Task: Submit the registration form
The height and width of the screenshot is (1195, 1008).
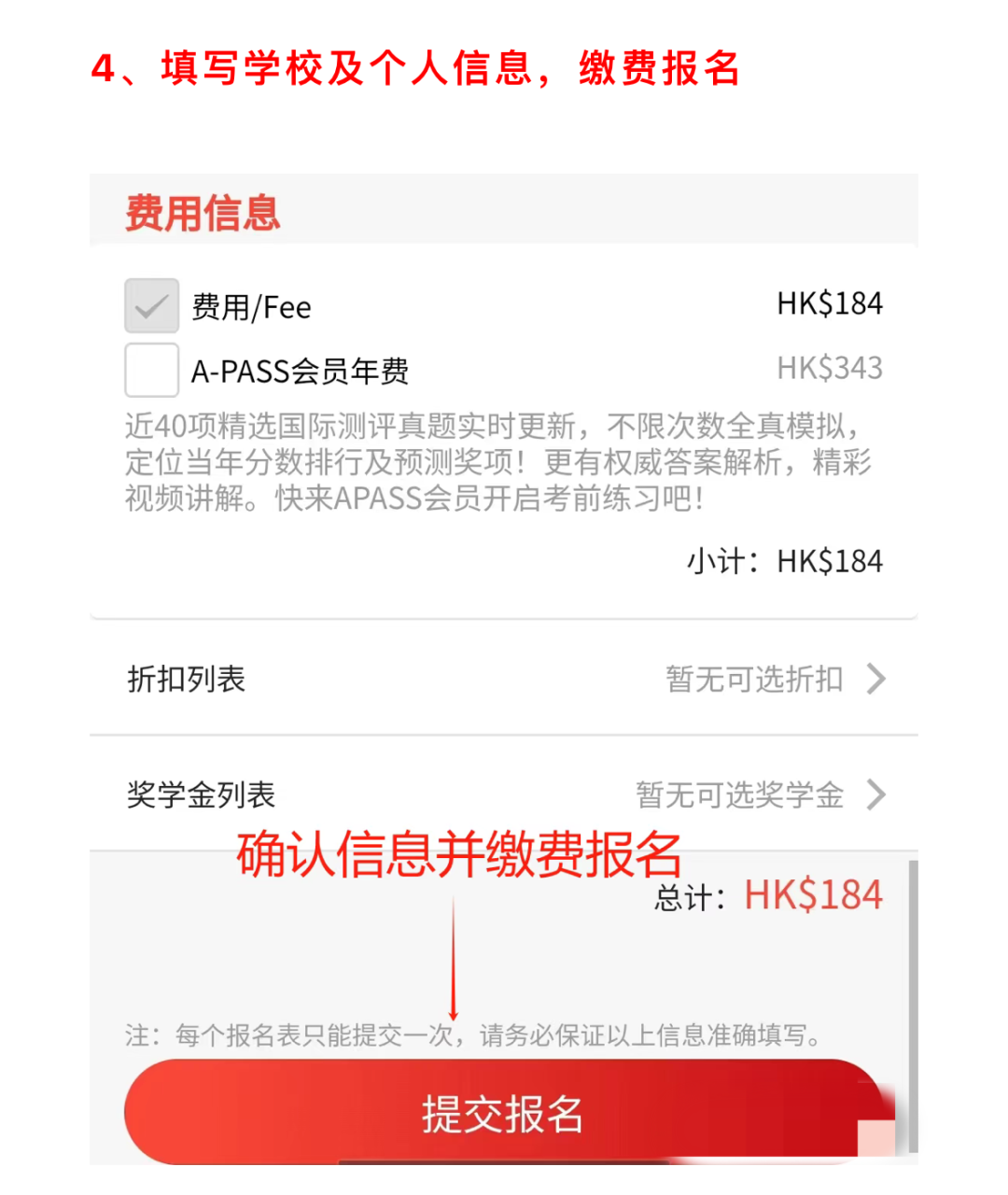Action: (504, 1114)
